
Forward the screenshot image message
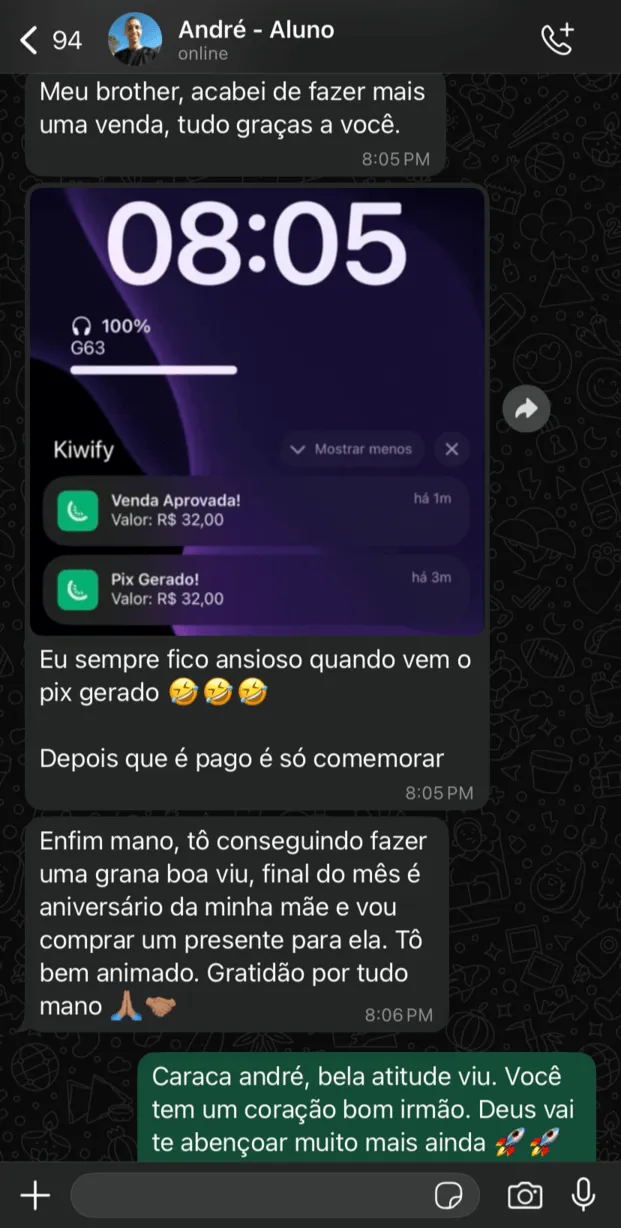526,408
